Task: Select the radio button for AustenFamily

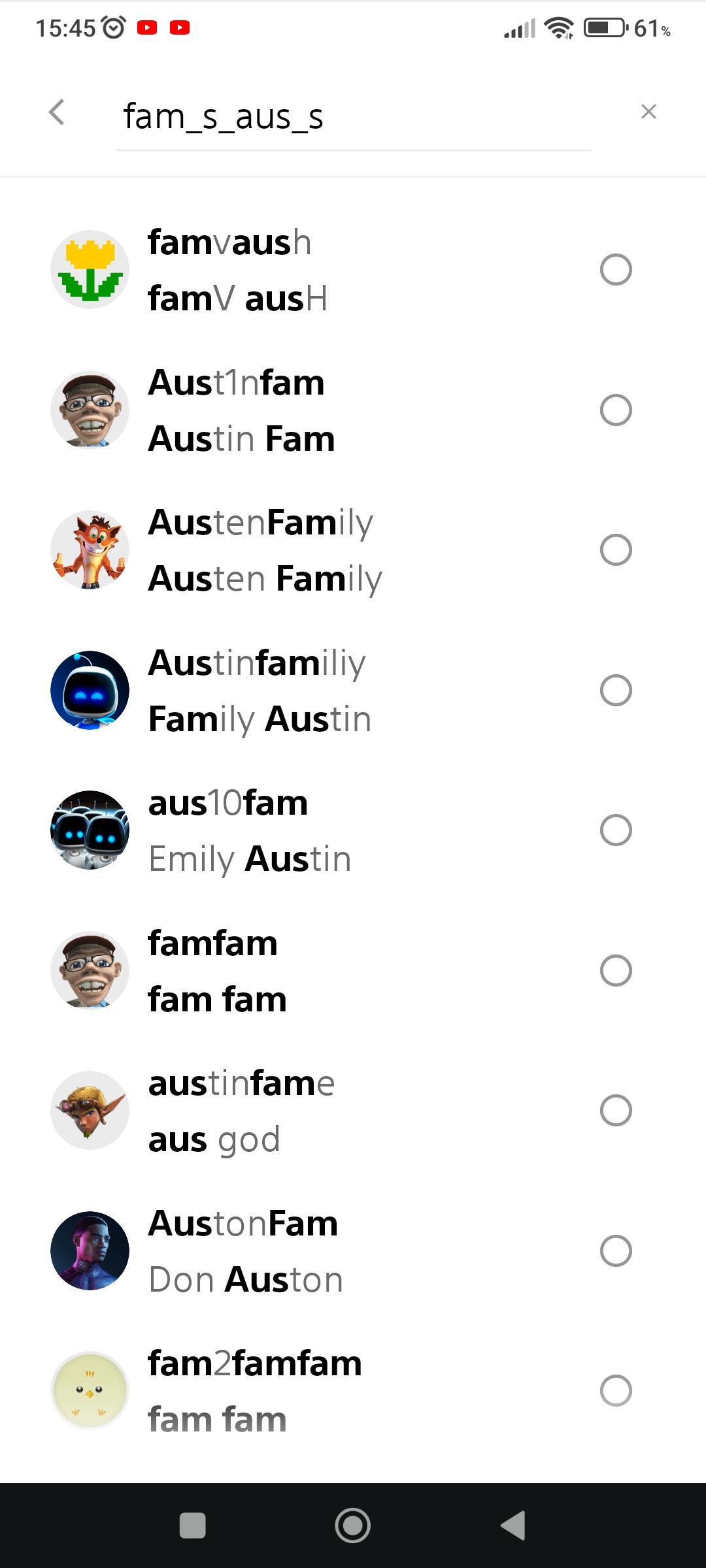Action: 616,550
